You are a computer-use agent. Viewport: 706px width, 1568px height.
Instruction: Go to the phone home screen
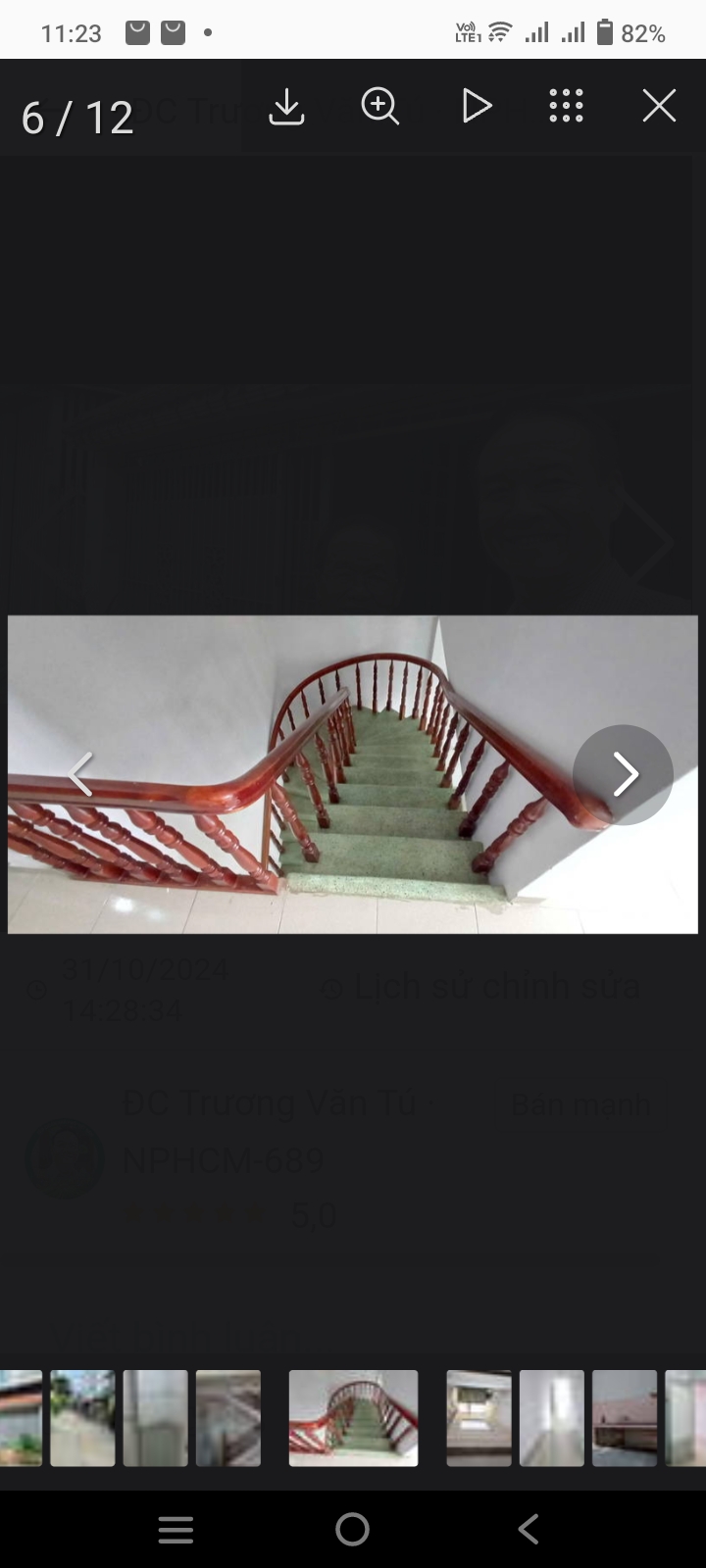tap(352, 1529)
